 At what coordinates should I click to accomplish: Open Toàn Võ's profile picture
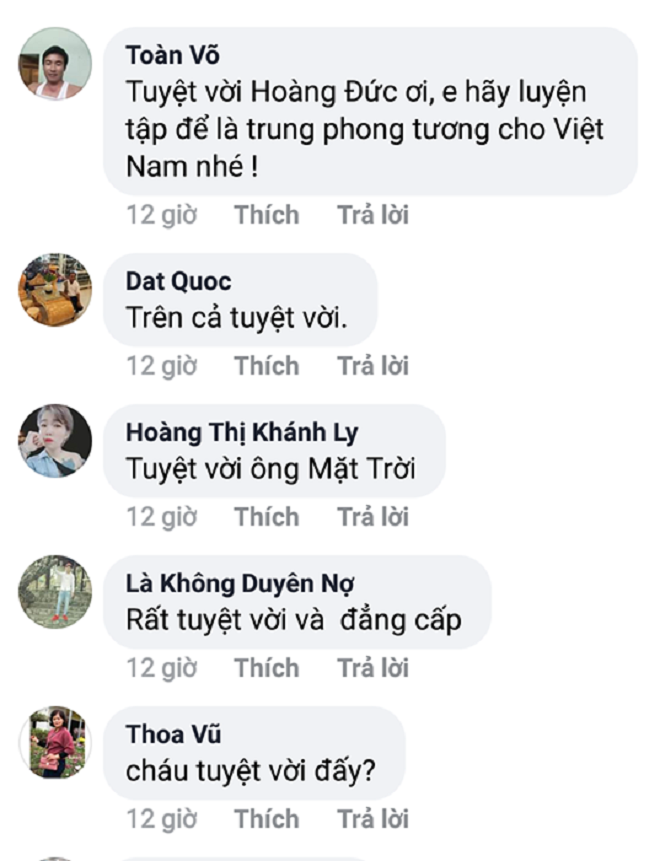tap(55, 63)
